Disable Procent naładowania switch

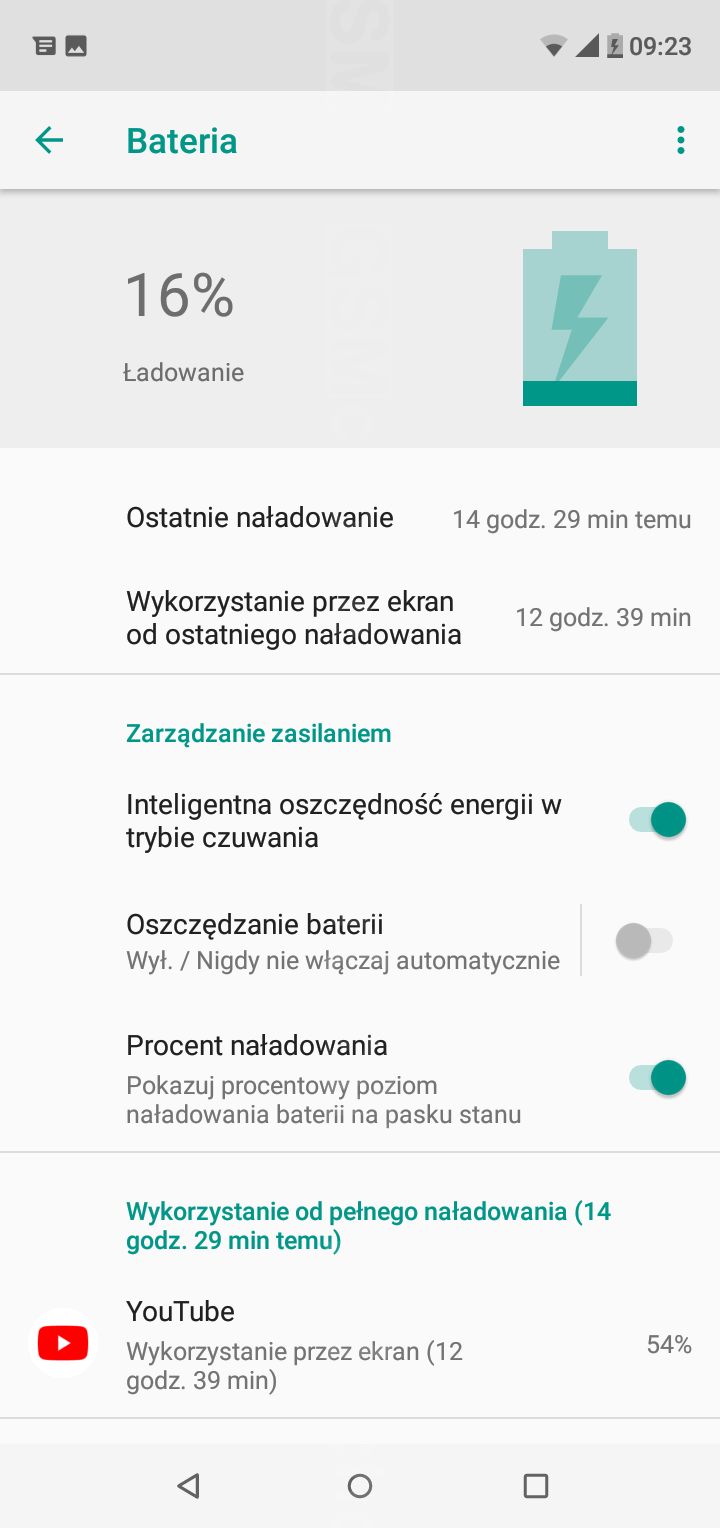point(657,1078)
